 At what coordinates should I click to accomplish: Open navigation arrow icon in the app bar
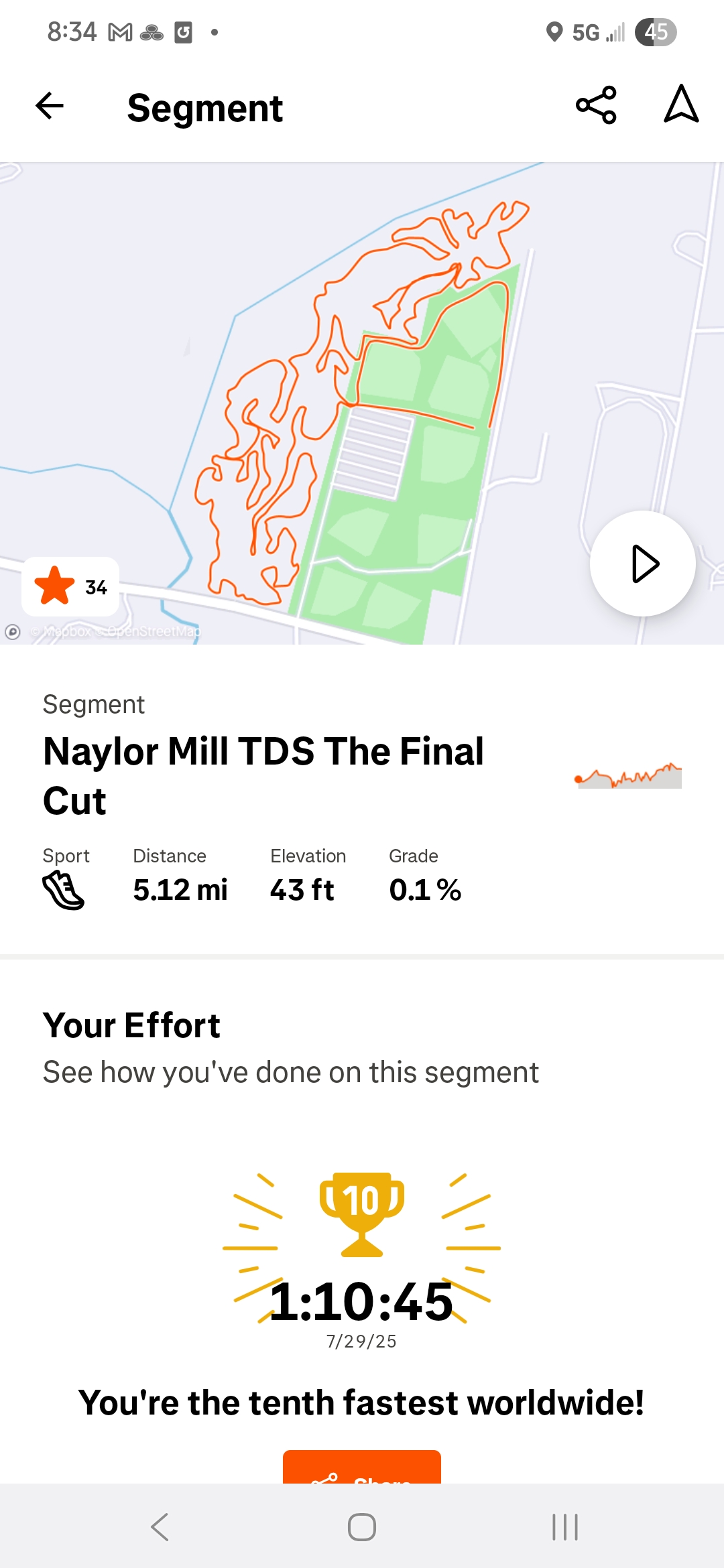(681, 104)
